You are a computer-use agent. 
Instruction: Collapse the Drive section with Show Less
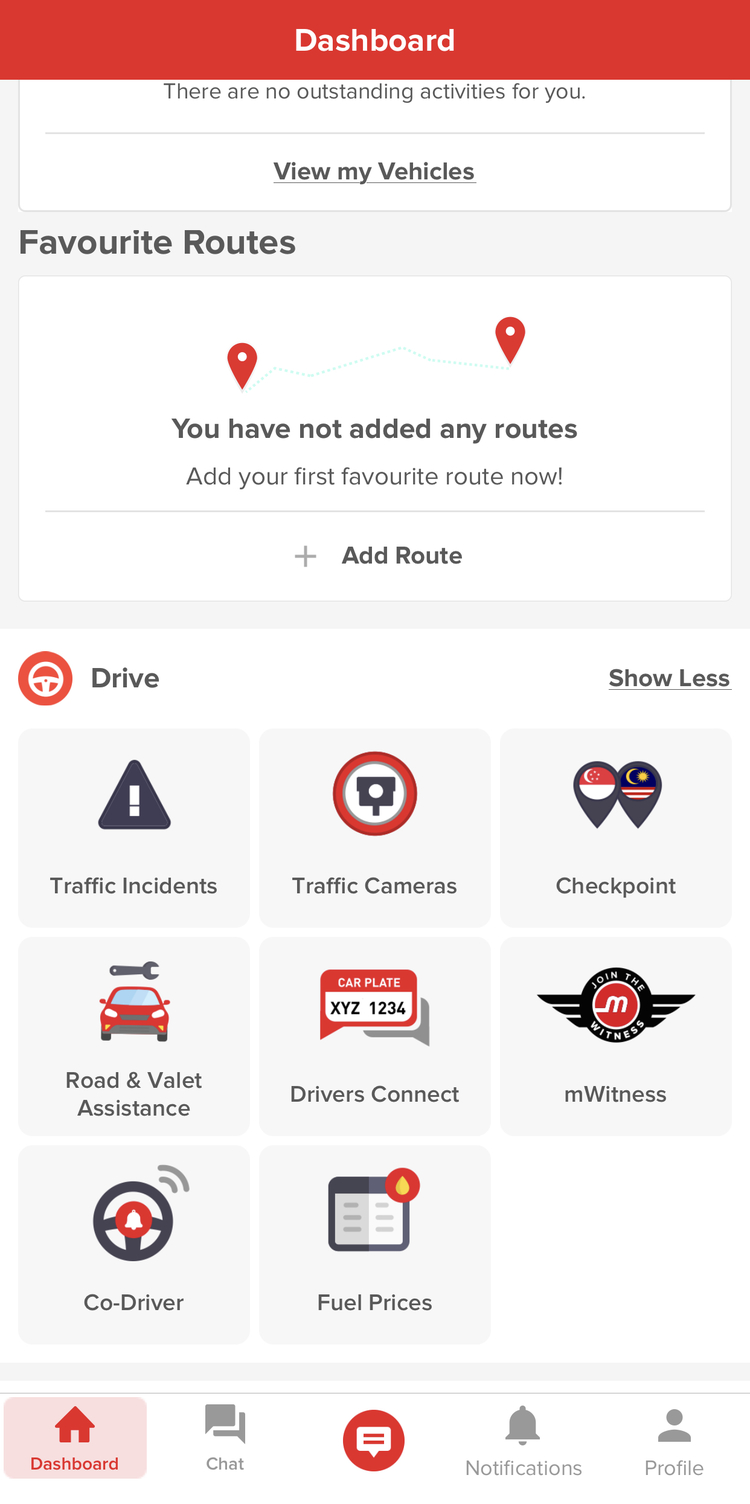[669, 678]
